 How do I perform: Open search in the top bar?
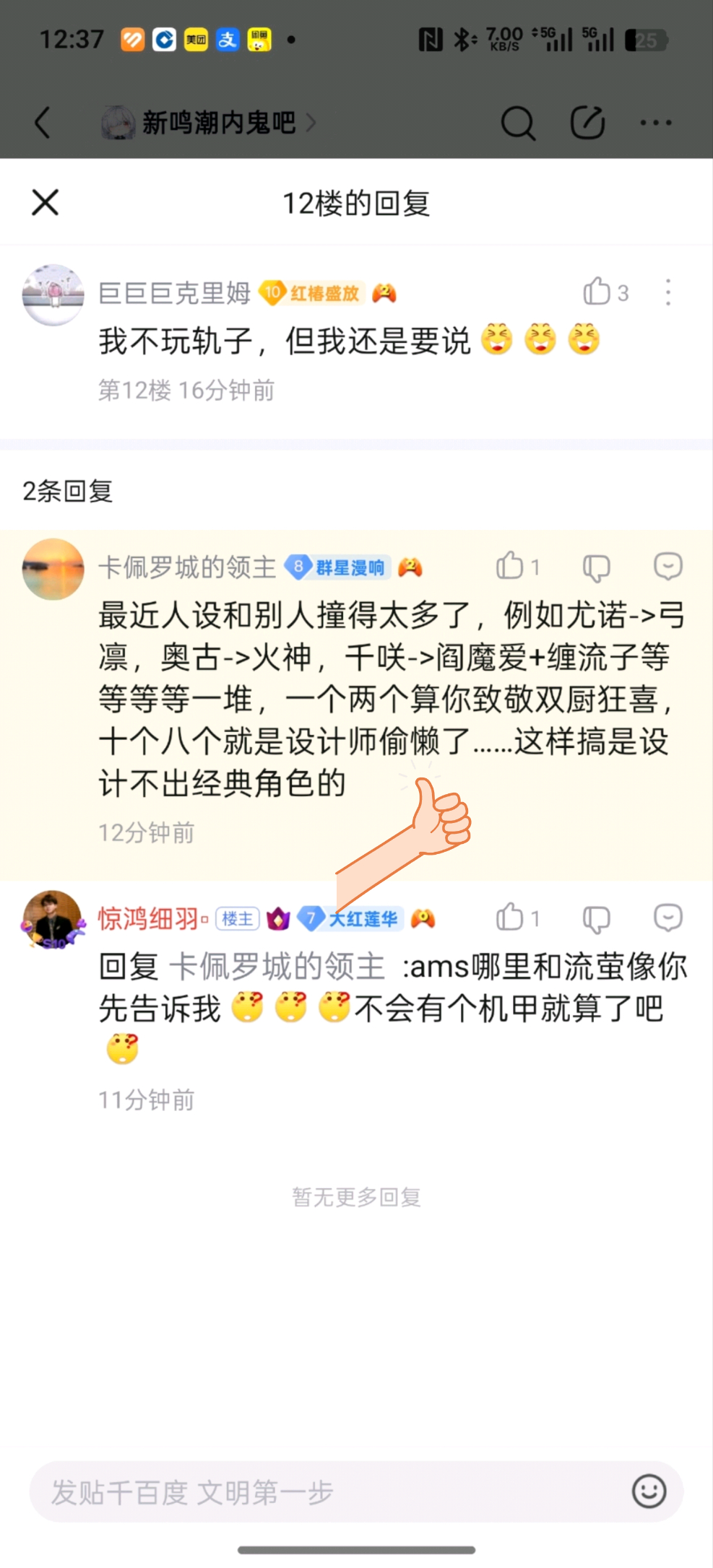click(x=517, y=123)
